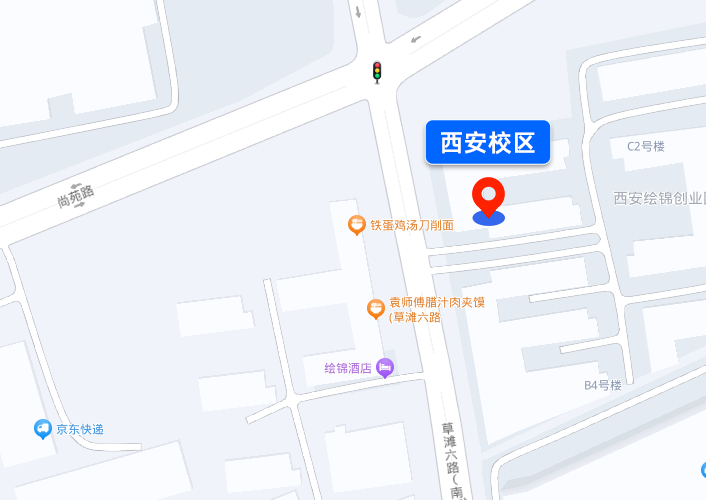Tap the red location pin marker
Screen dimensions: 706x500
click(489, 197)
